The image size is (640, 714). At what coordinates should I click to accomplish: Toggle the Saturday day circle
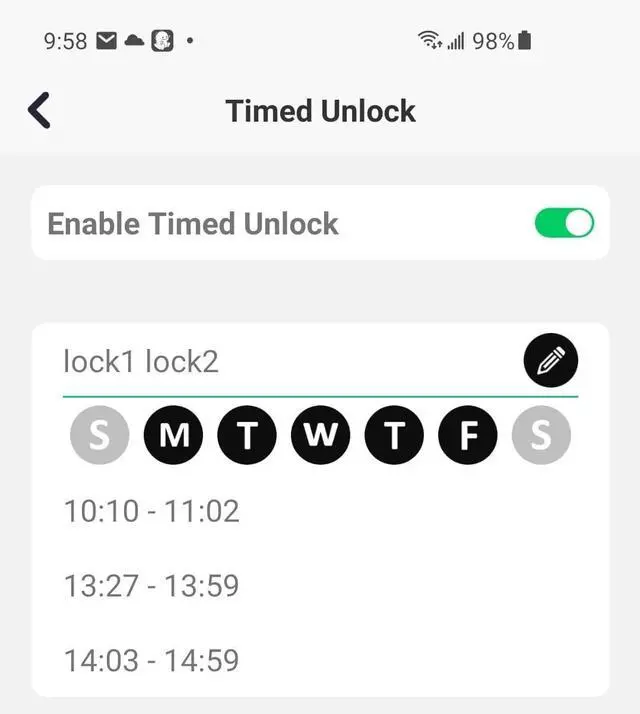[541, 435]
